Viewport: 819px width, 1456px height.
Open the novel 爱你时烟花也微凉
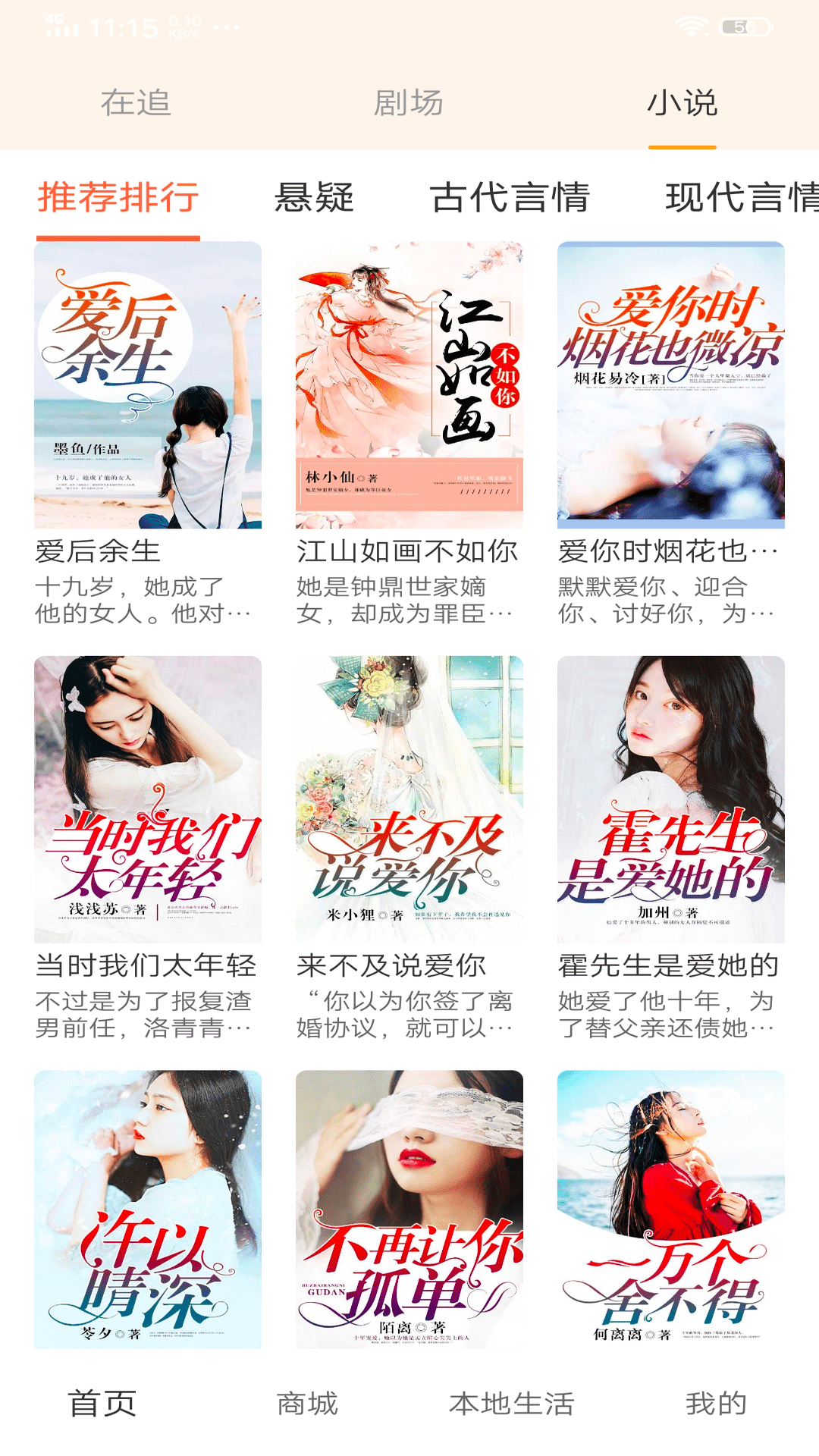click(x=671, y=385)
